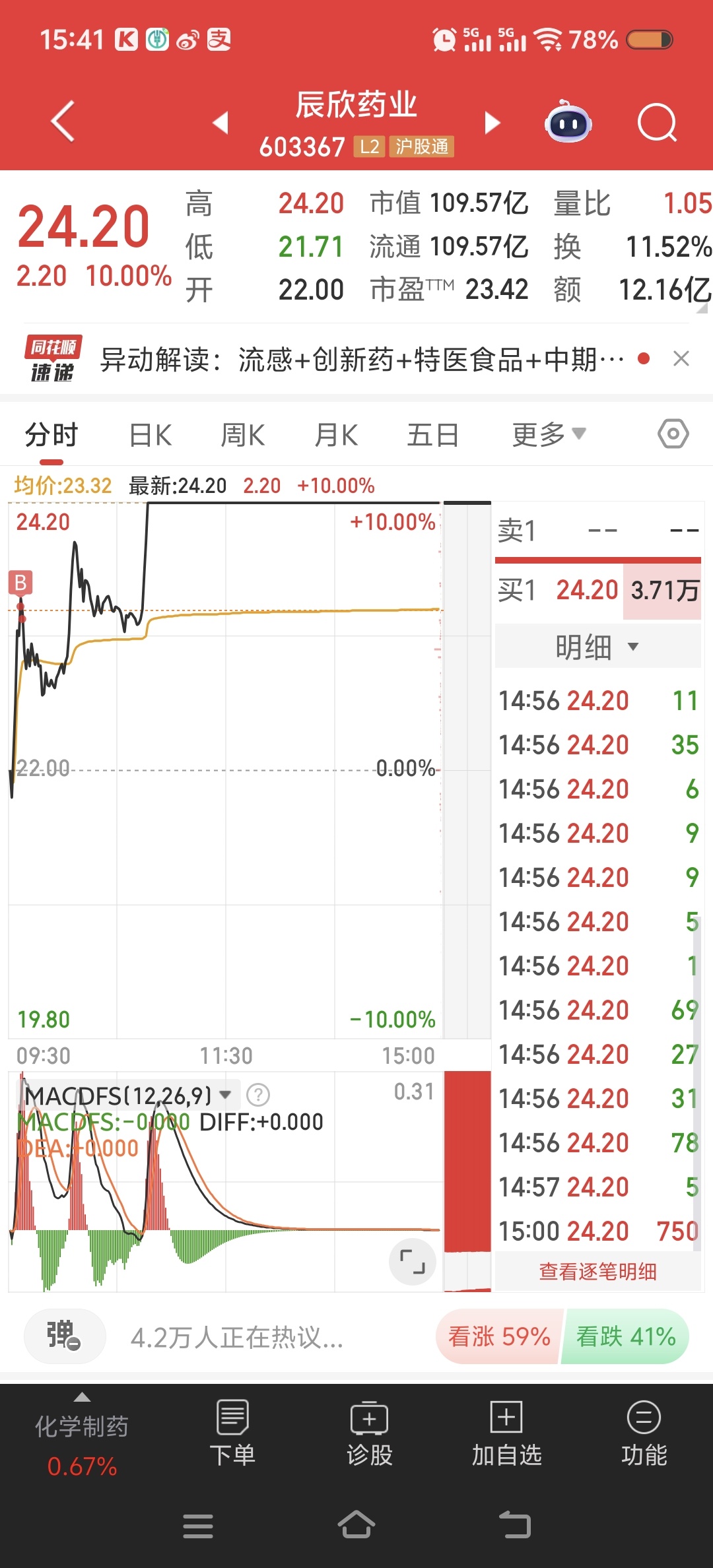Switch to the 月K tab
Viewport: 713px width, 1568px height.
(x=336, y=436)
